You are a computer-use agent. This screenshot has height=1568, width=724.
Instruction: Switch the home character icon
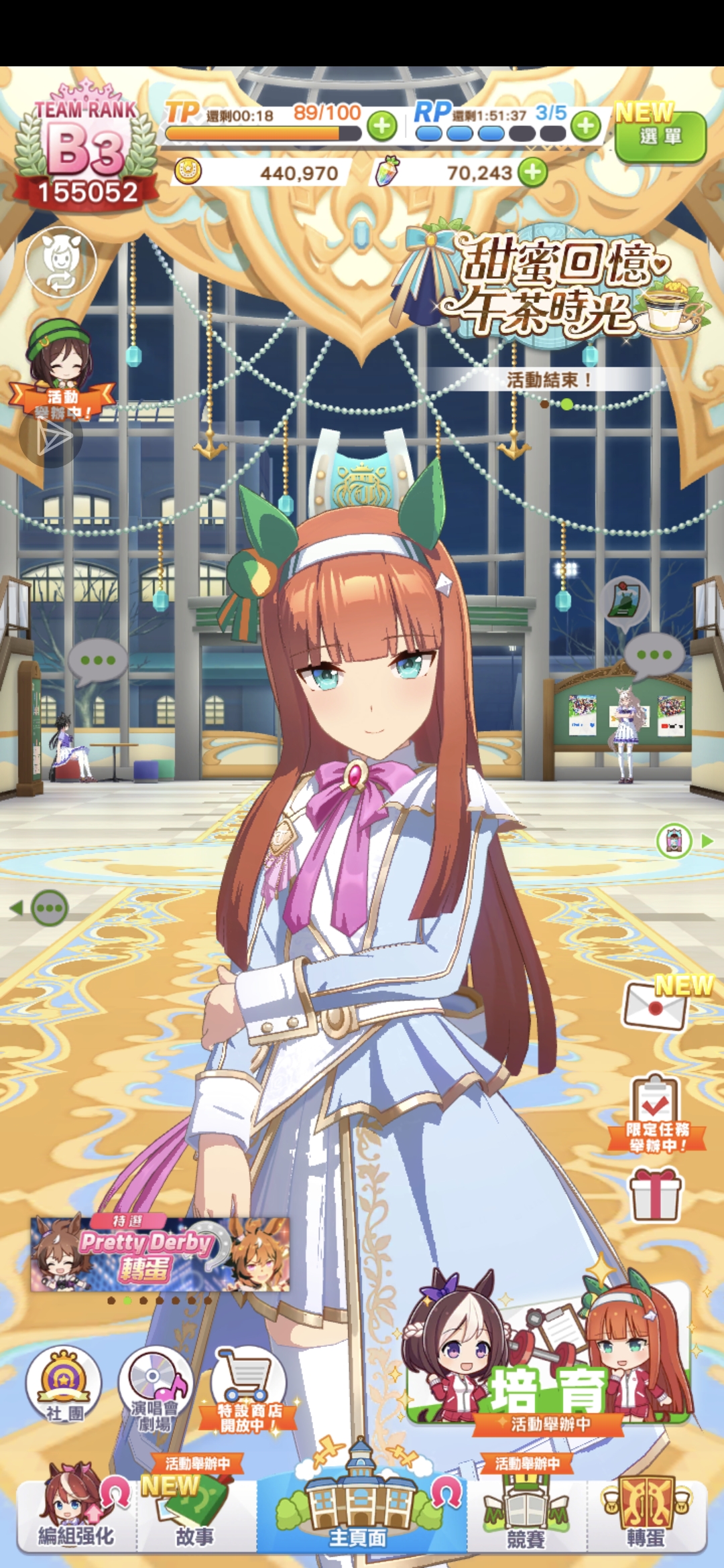click(x=60, y=262)
